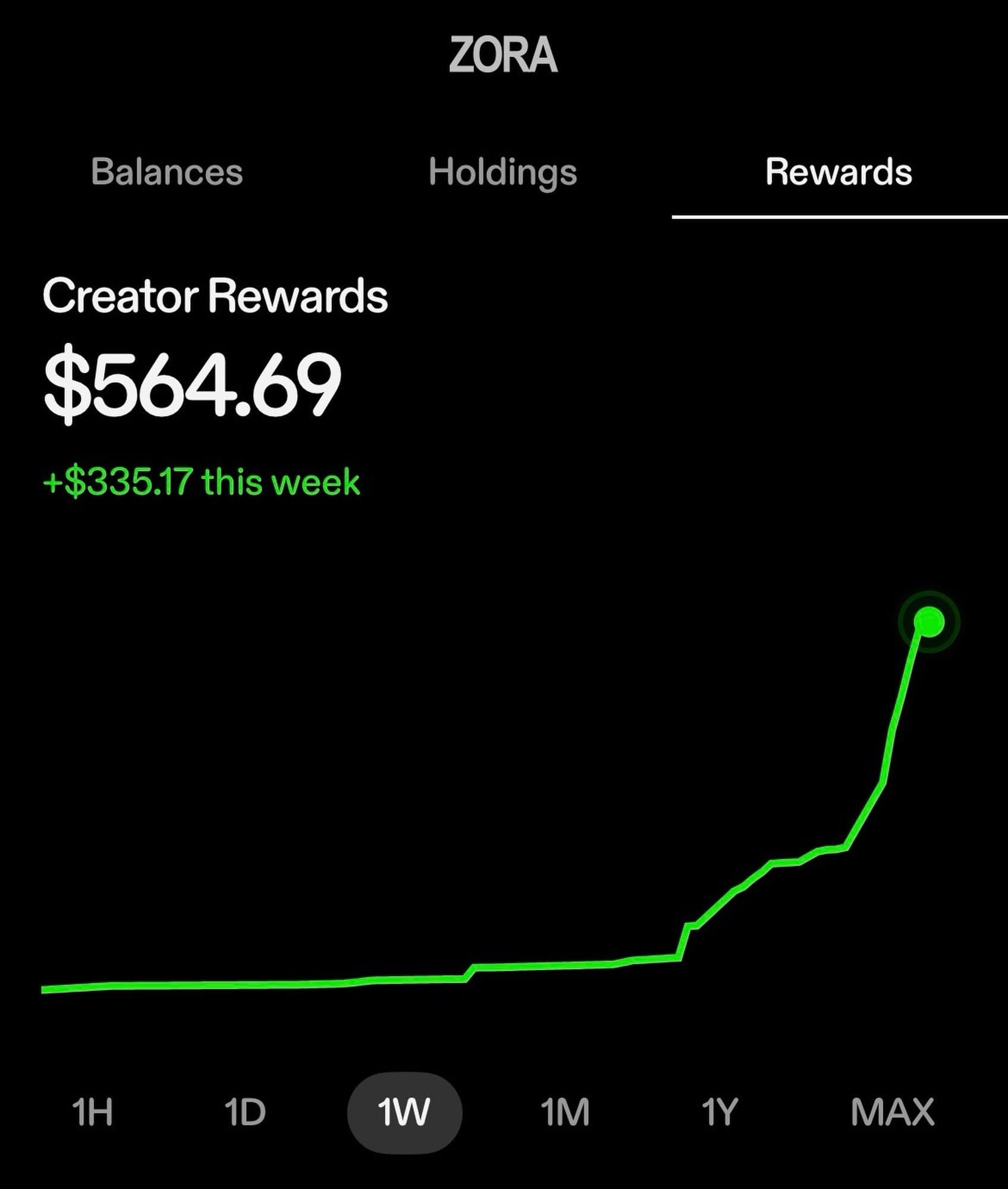Switch to the Balances tab

coord(167,172)
